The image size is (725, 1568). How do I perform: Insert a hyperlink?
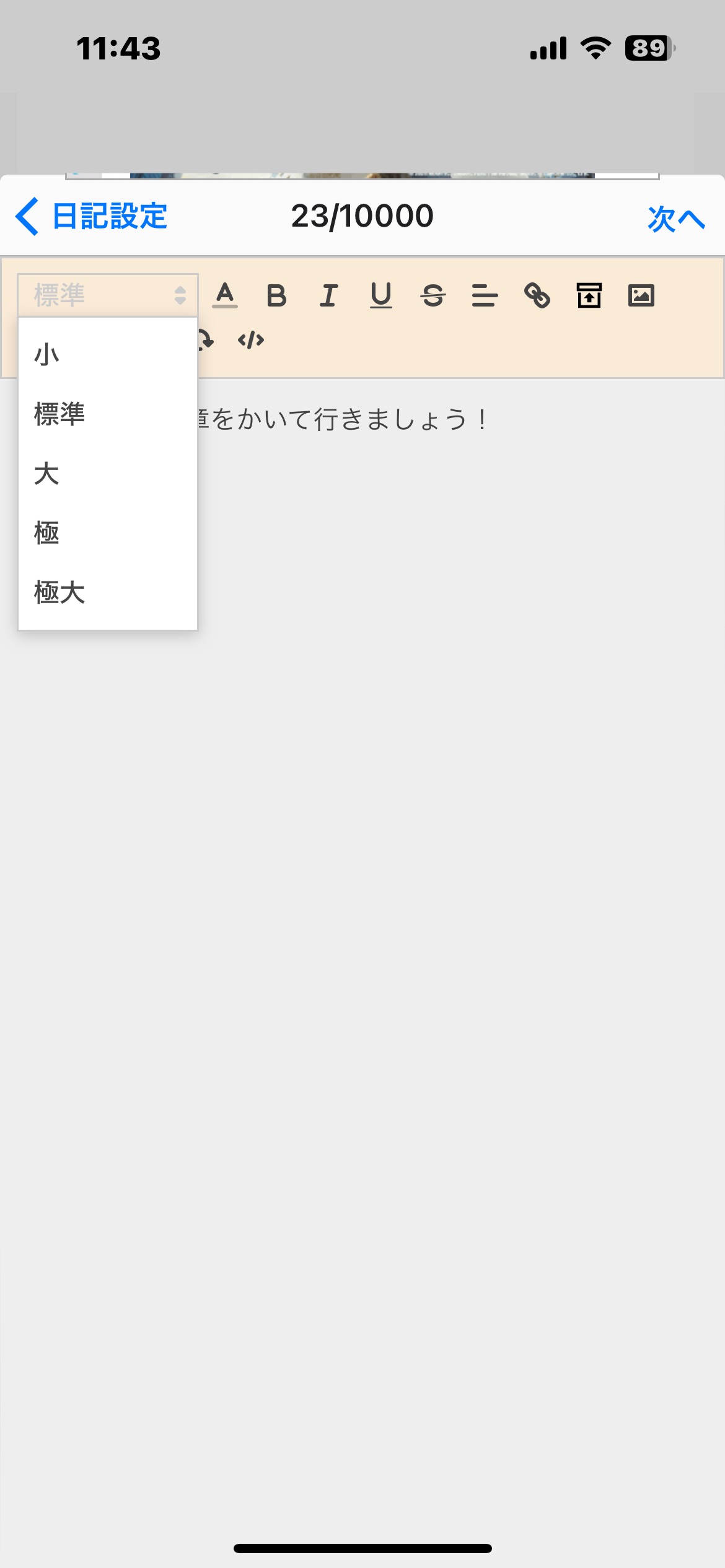[x=537, y=295]
